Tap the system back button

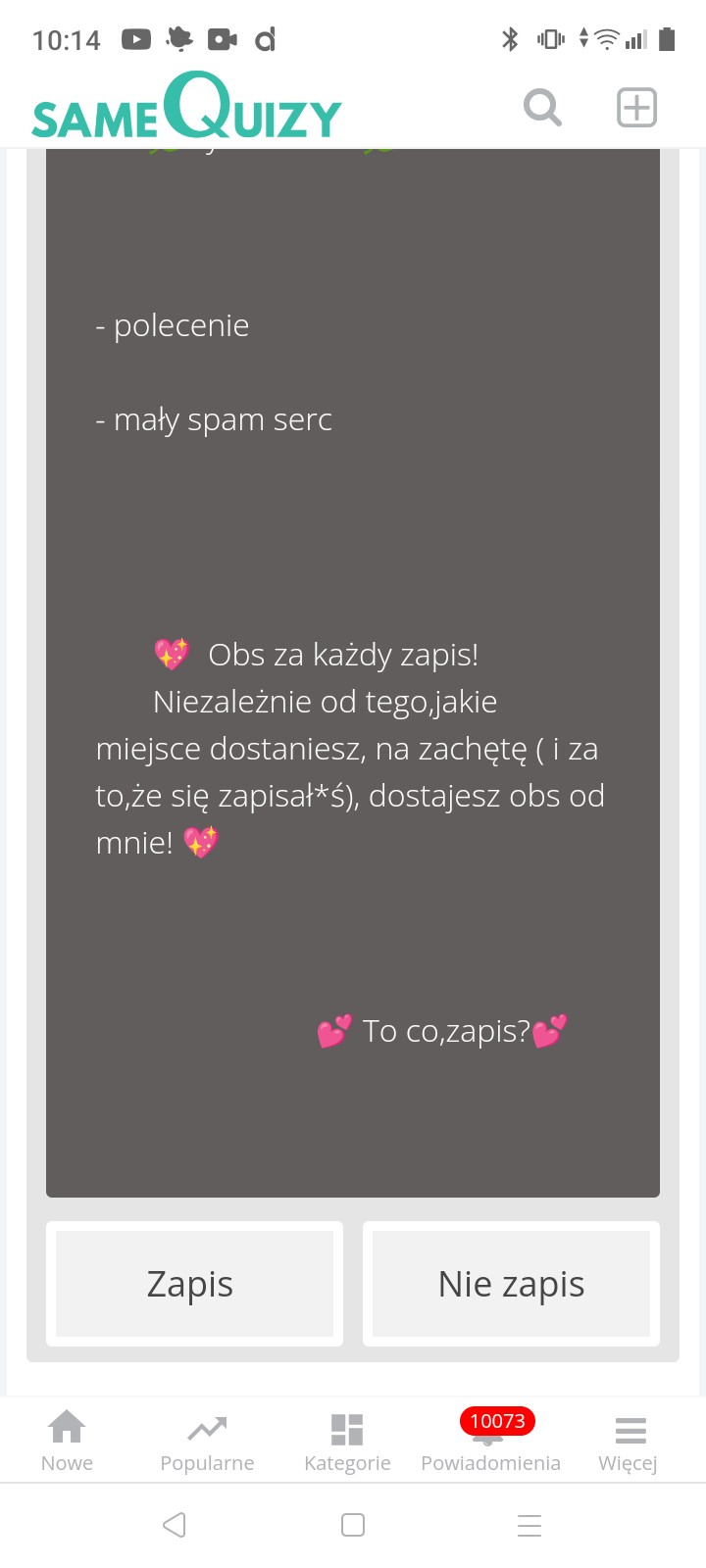tap(175, 1525)
